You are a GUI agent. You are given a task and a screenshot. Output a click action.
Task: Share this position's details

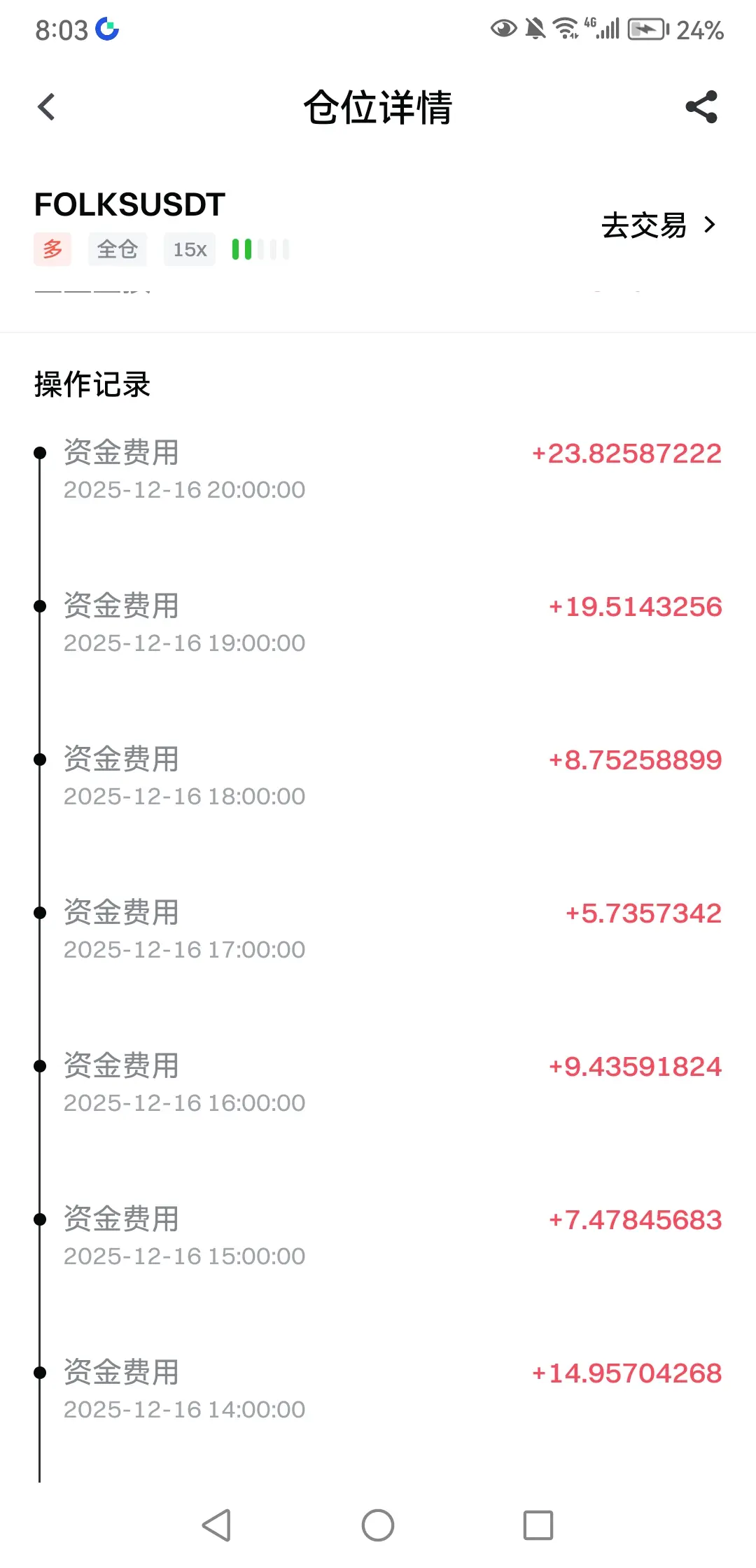(x=701, y=107)
